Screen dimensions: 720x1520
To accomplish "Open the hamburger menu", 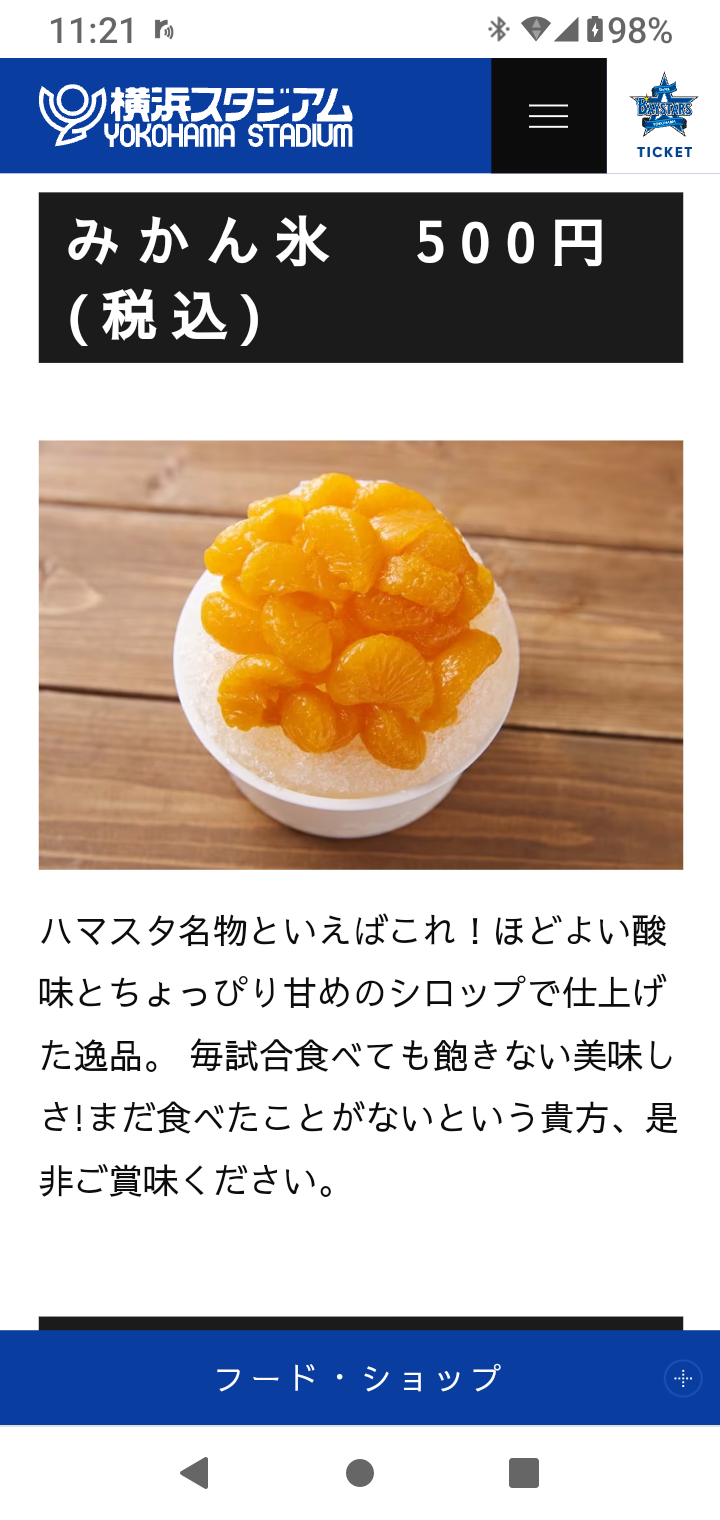I will pyautogui.click(x=548, y=116).
